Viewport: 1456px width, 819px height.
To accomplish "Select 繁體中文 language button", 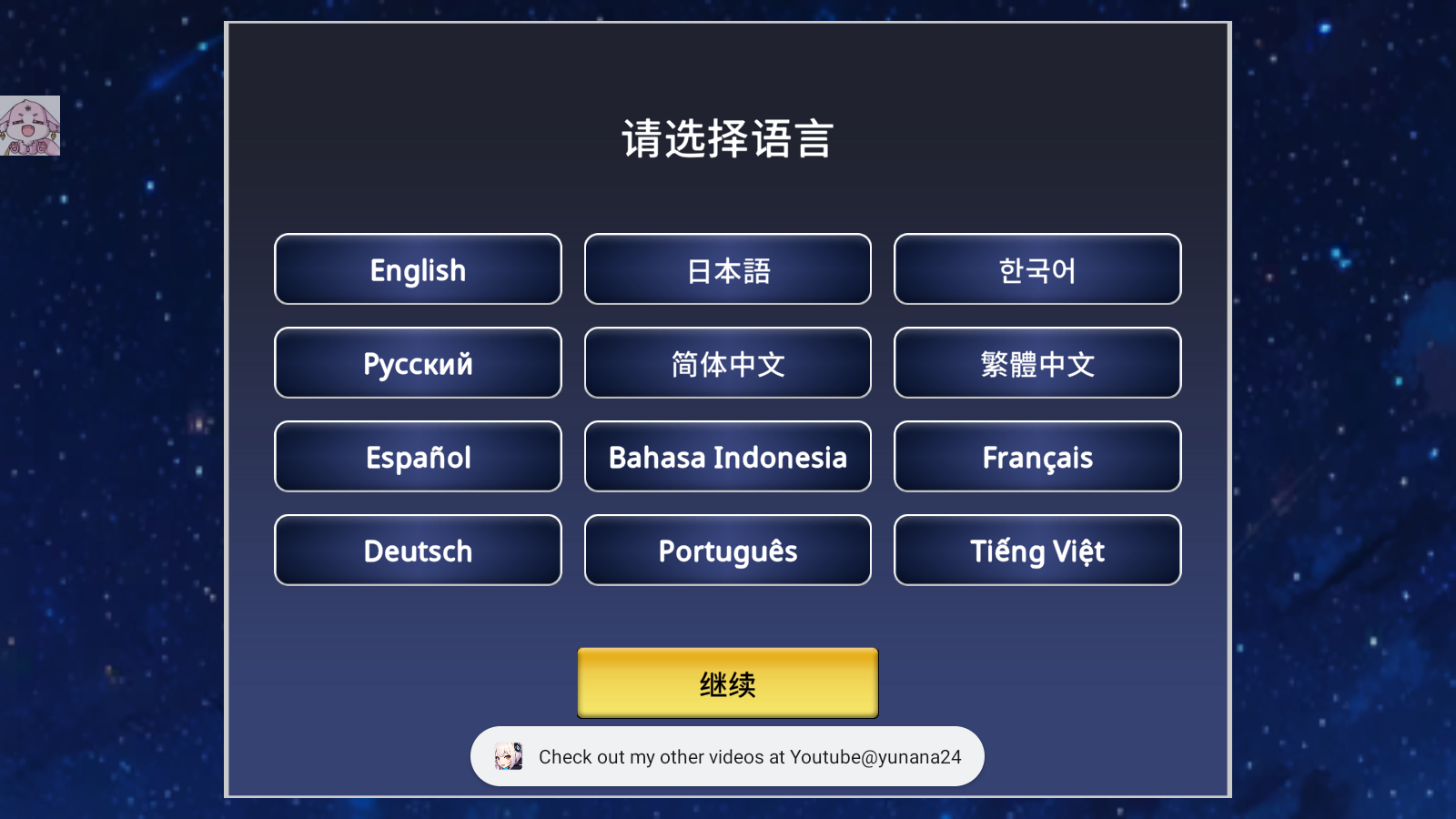I will click(x=1037, y=363).
